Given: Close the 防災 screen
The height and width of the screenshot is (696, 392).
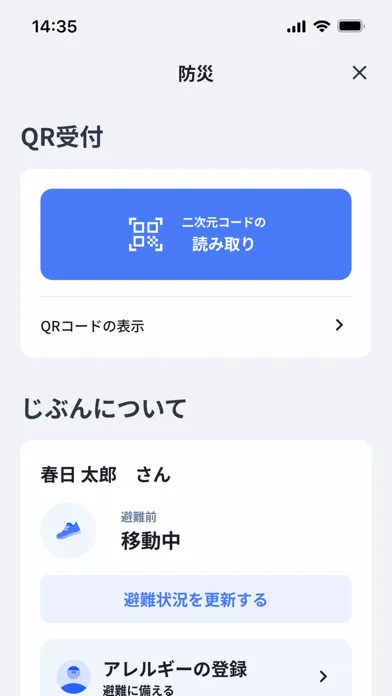Looking at the screenshot, I should (359, 73).
